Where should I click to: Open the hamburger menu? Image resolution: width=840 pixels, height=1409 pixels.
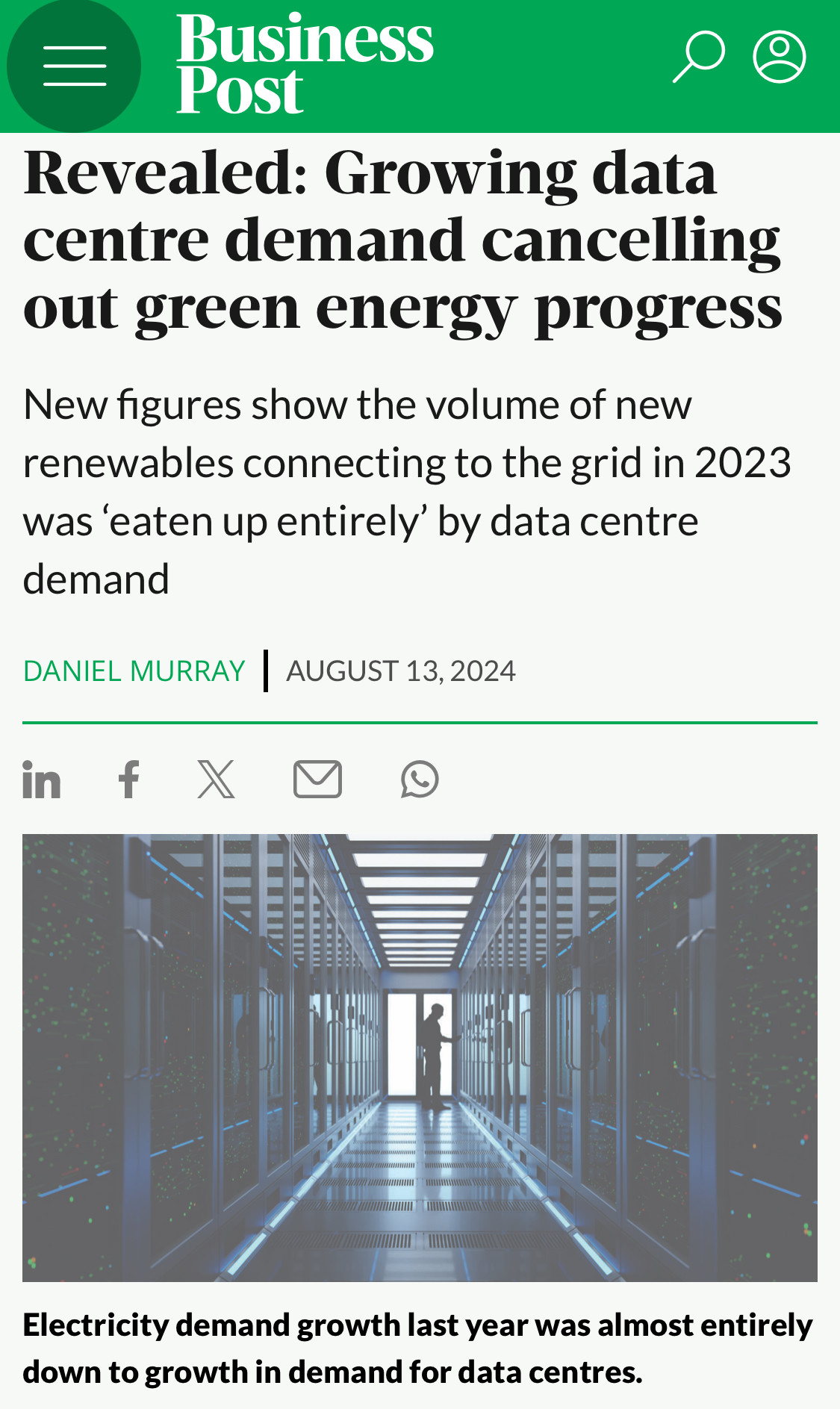pyautogui.click(x=74, y=66)
